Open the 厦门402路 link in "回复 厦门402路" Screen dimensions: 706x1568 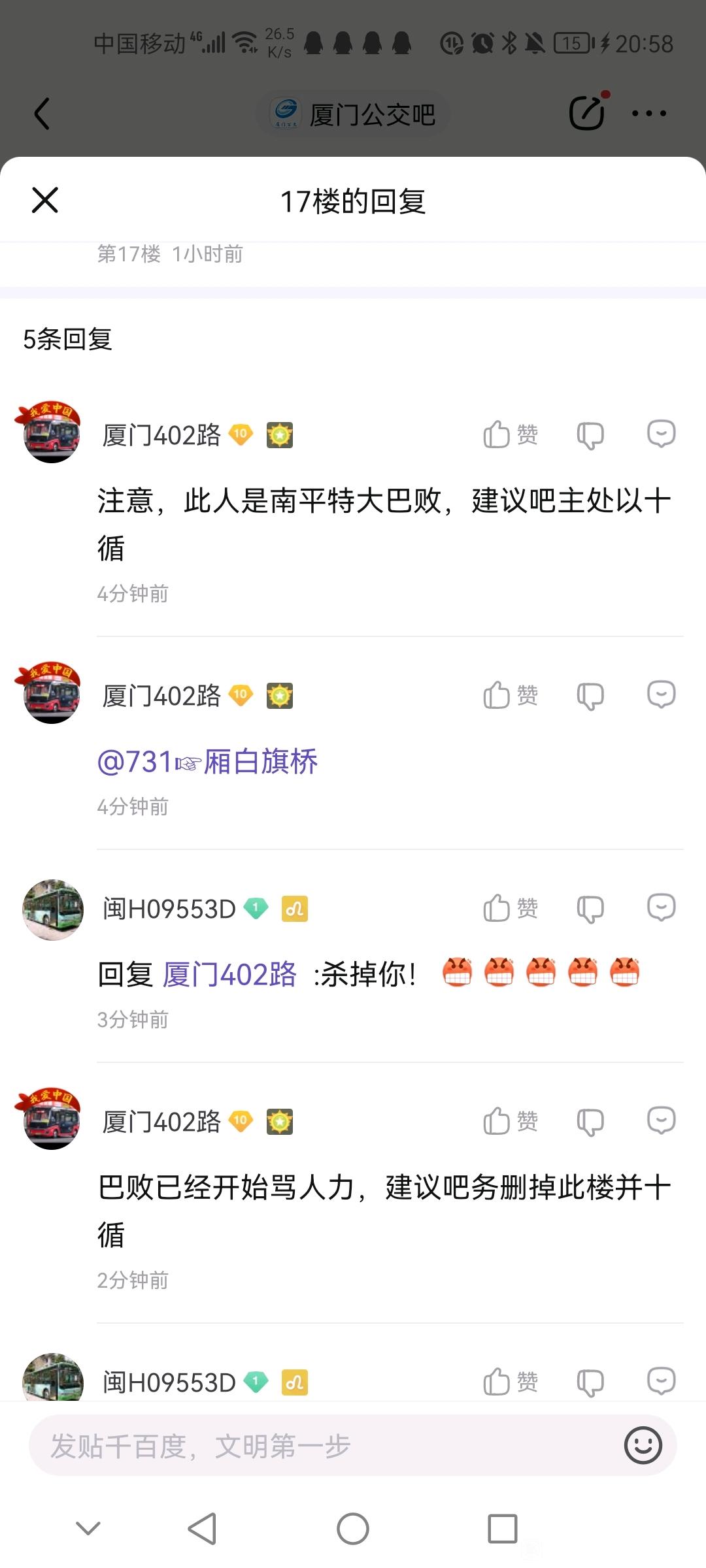229,975
